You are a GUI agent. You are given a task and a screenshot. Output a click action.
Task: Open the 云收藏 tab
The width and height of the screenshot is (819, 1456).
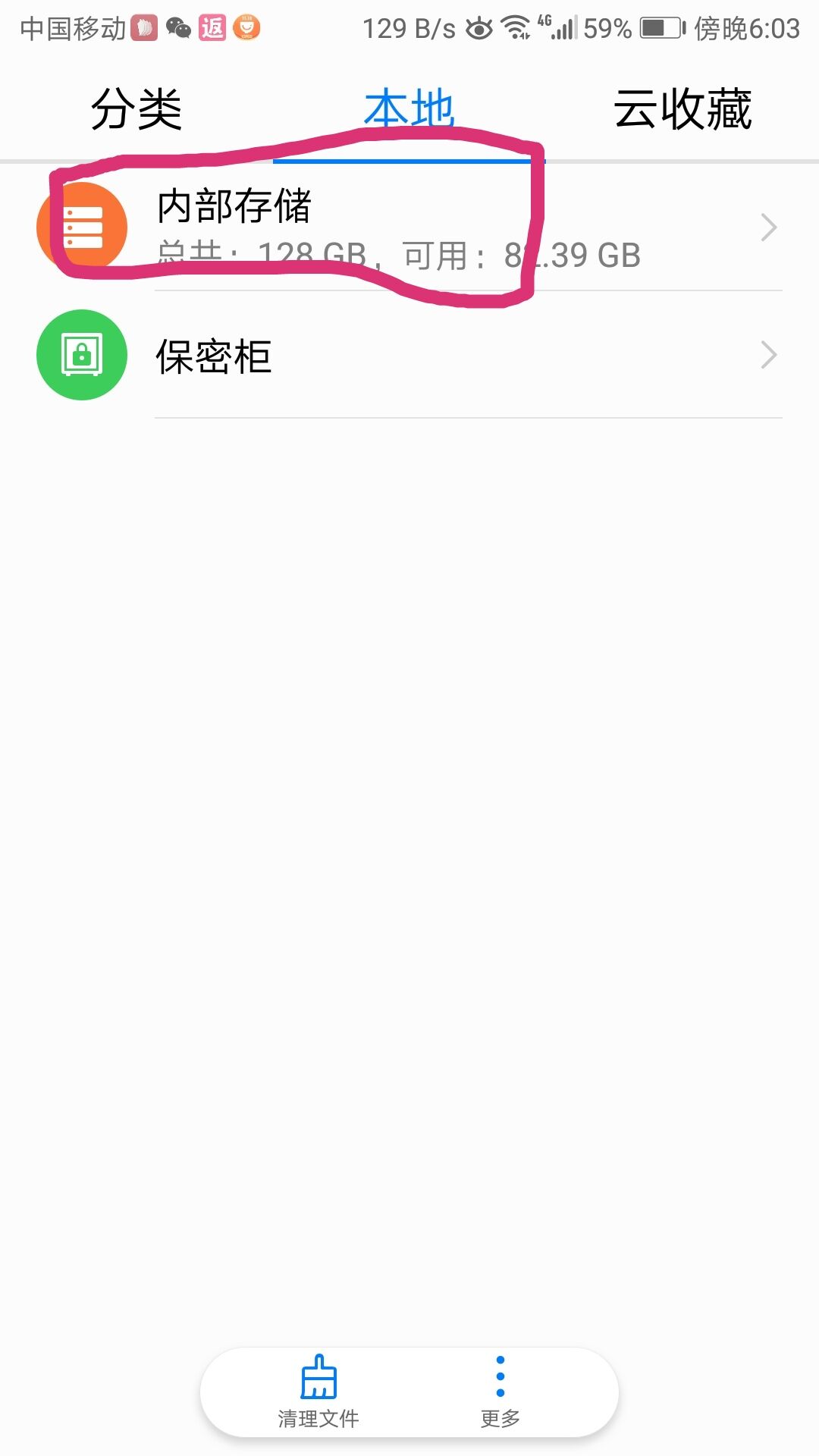point(682,108)
